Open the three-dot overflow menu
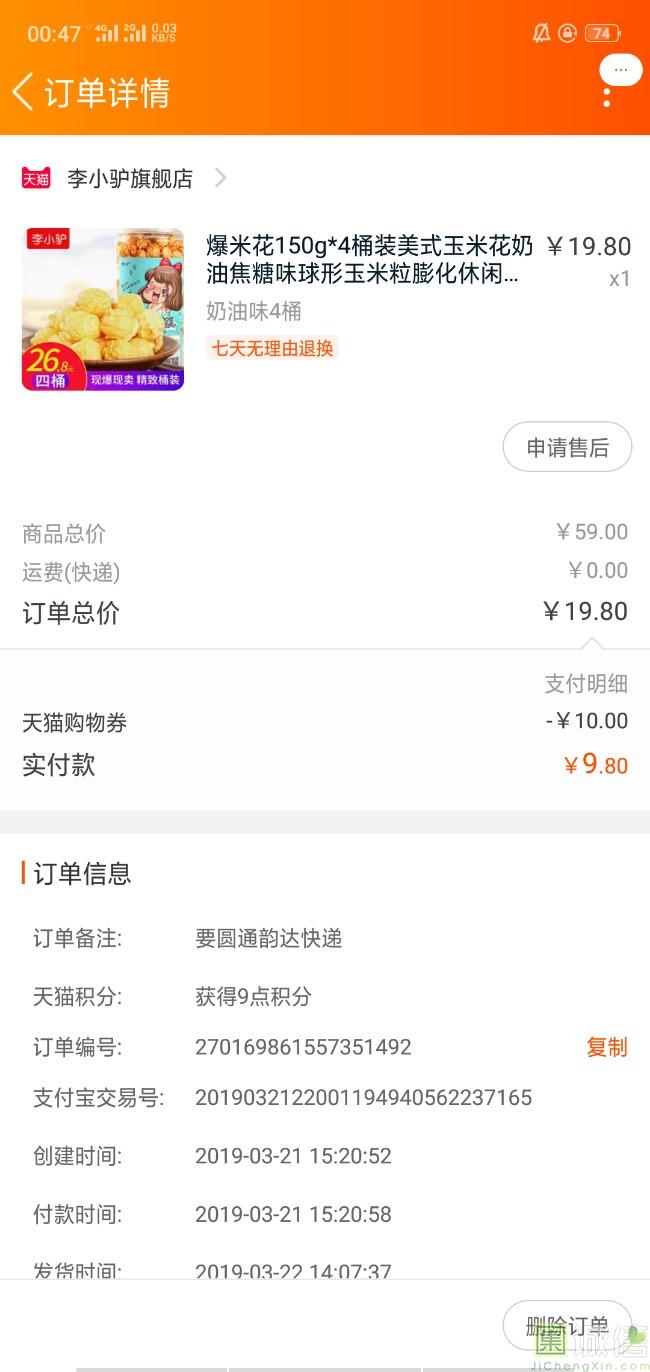 pyautogui.click(x=607, y=98)
